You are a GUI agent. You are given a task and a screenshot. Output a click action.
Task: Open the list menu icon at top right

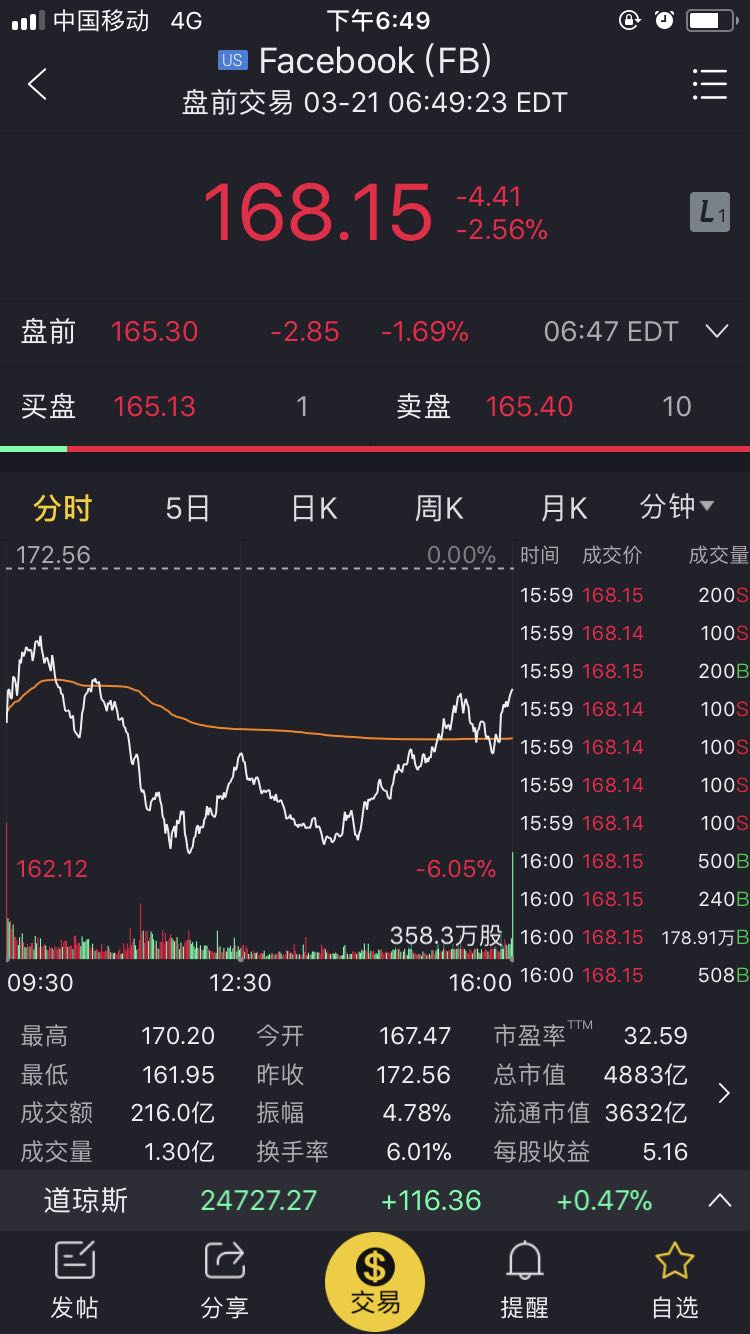(710, 85)
